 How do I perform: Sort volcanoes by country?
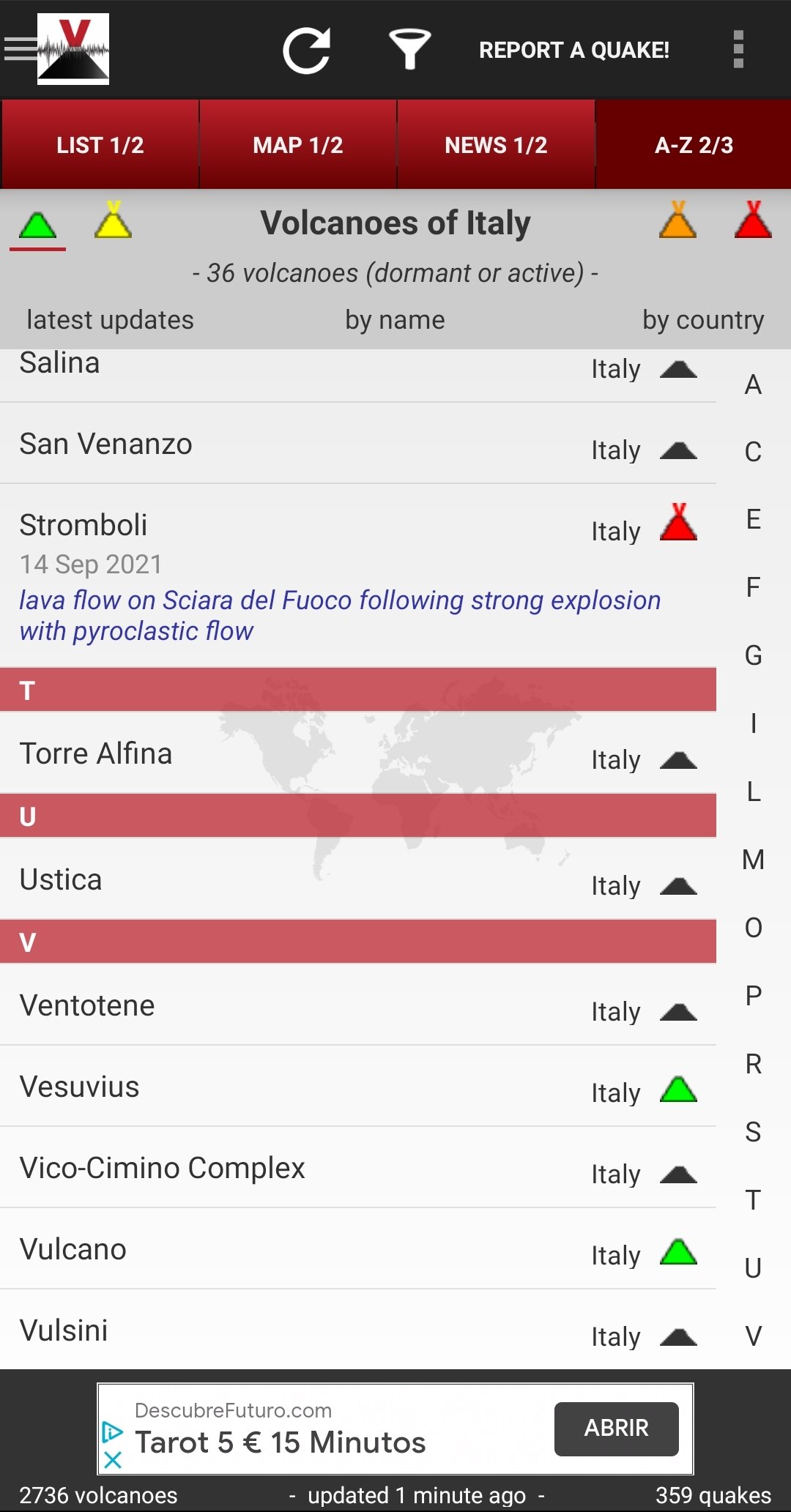click(703, 320)
